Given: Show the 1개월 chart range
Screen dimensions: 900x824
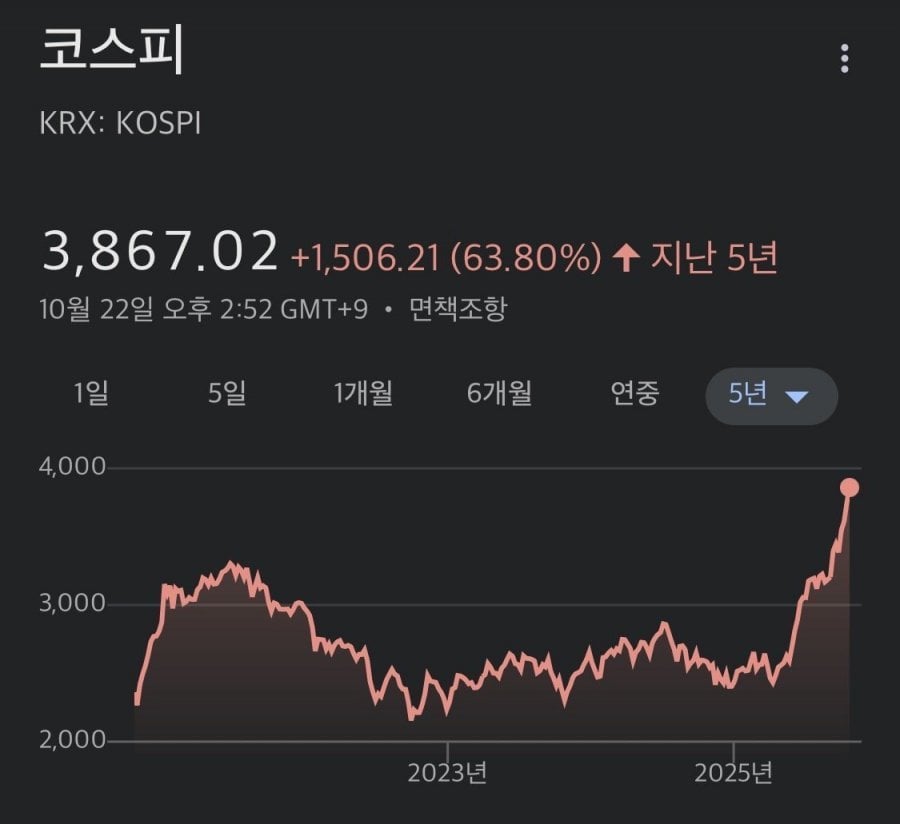Looking at the screenshot, I should click(x=363, y=394).
